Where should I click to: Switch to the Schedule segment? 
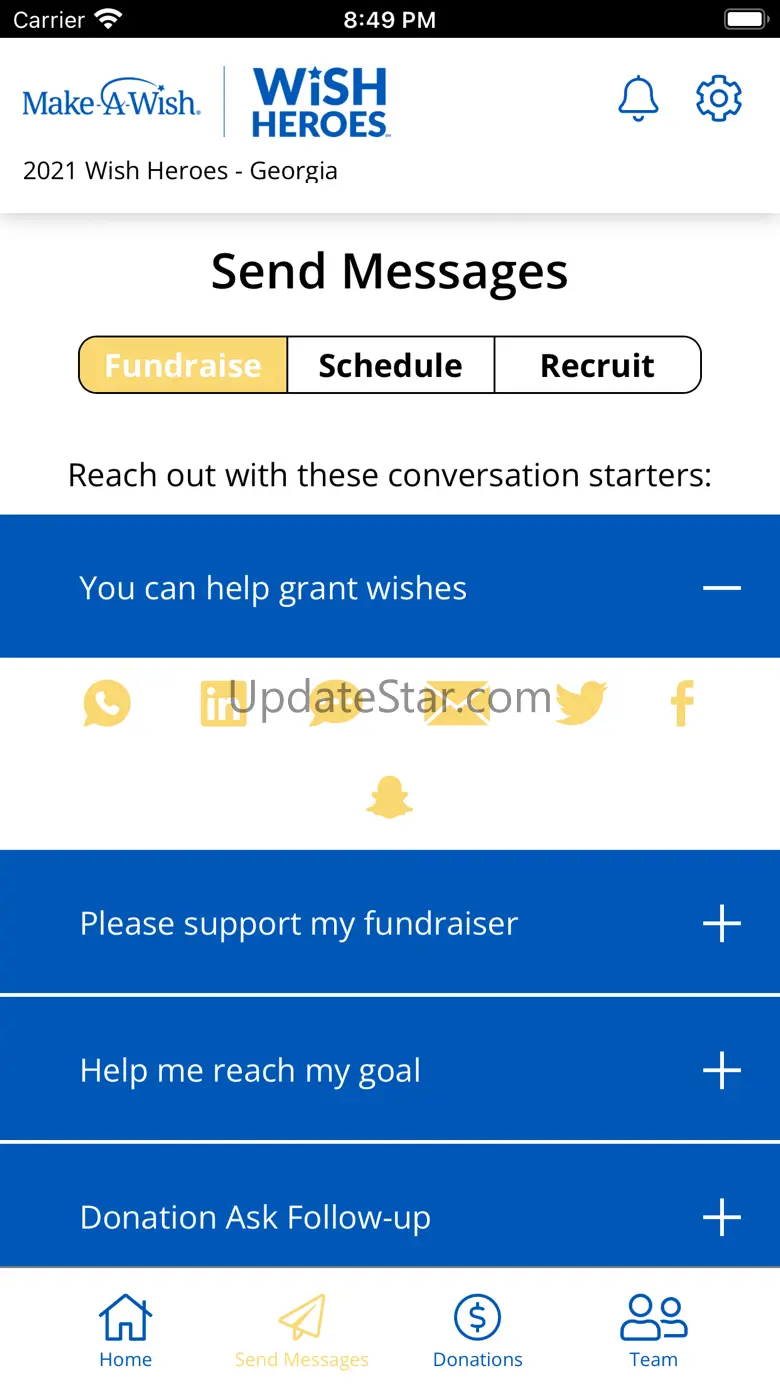[x=390, y=365]
